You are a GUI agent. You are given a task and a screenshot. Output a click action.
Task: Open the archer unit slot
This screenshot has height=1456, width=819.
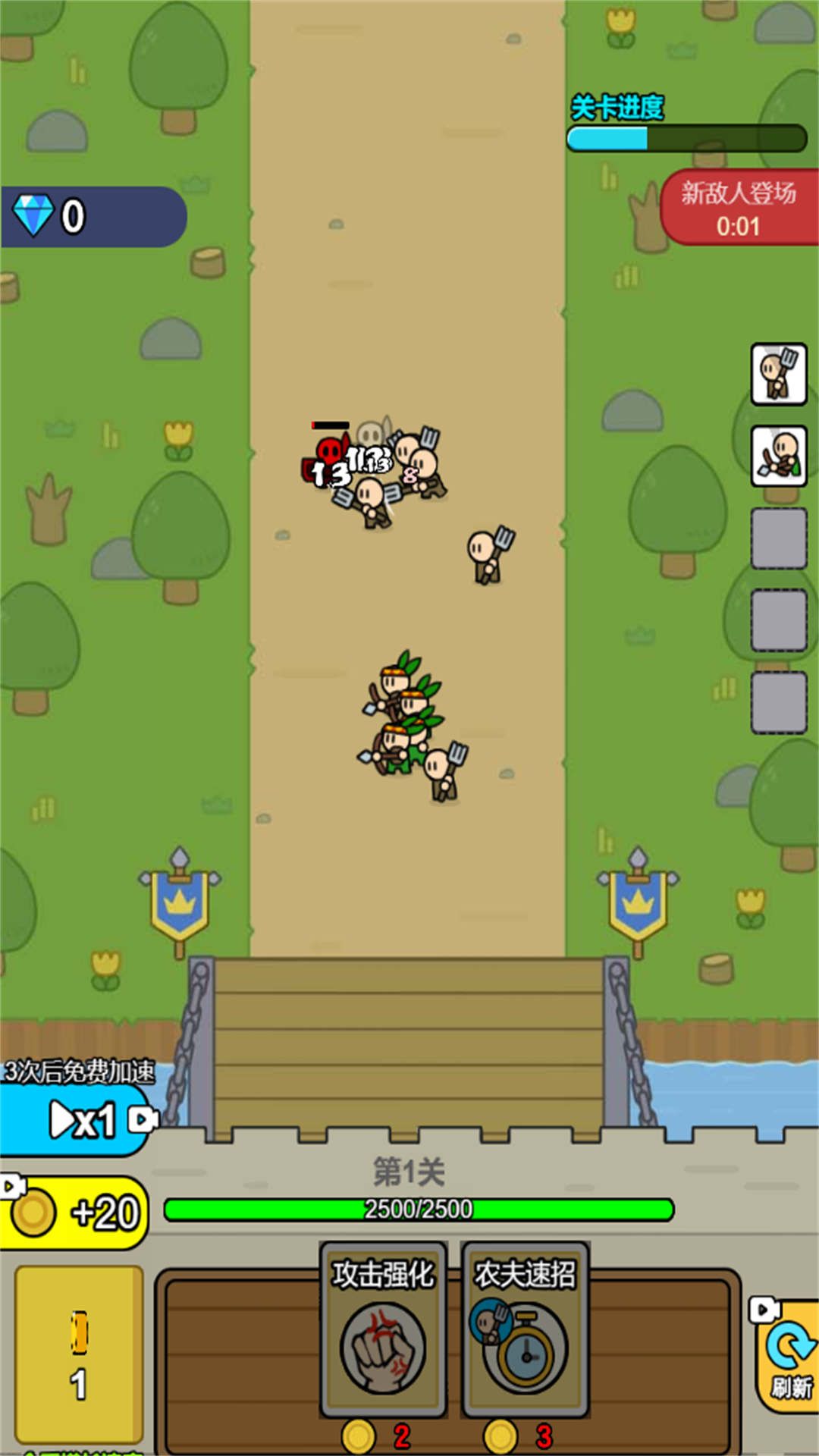[x=778, y=455]
